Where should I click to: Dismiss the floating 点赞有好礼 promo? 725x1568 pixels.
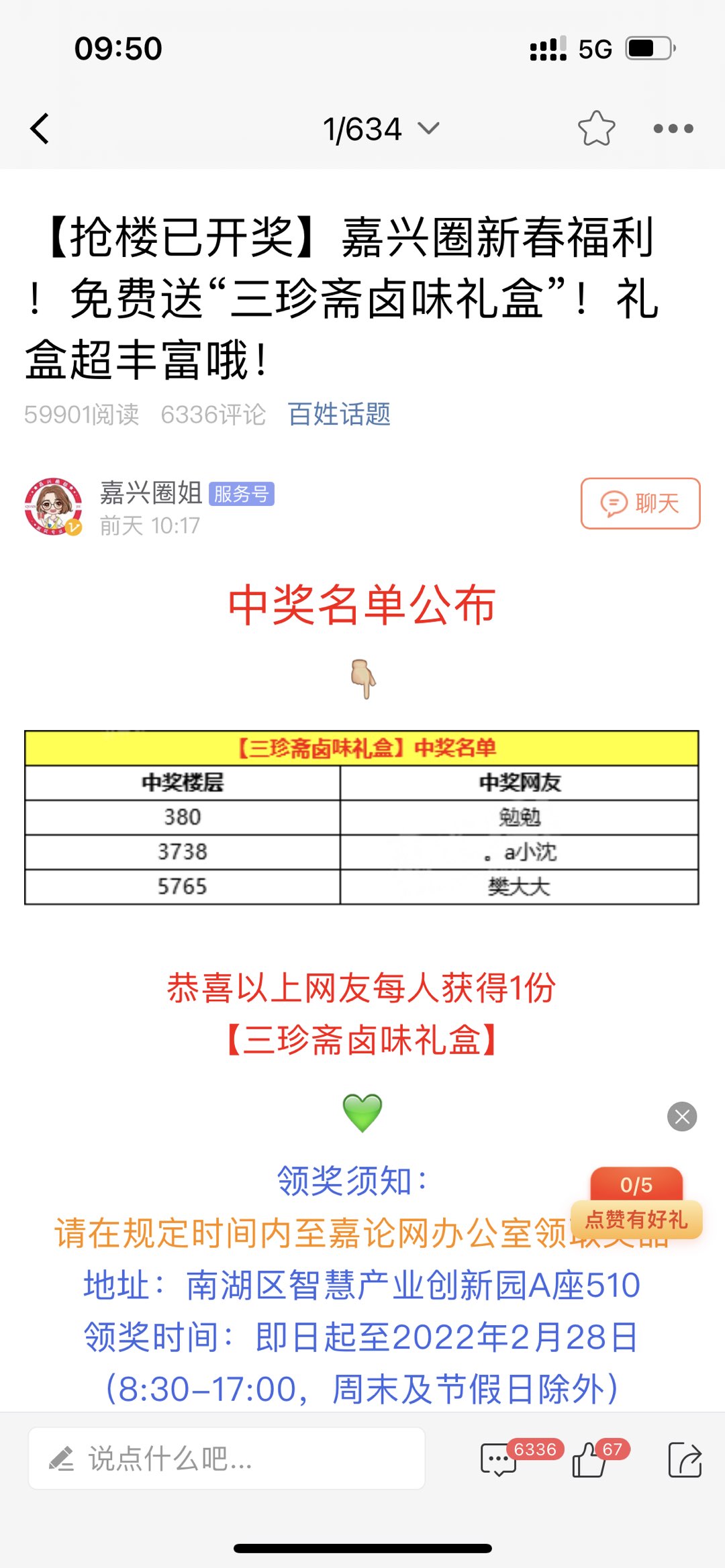pos(682,1117)
